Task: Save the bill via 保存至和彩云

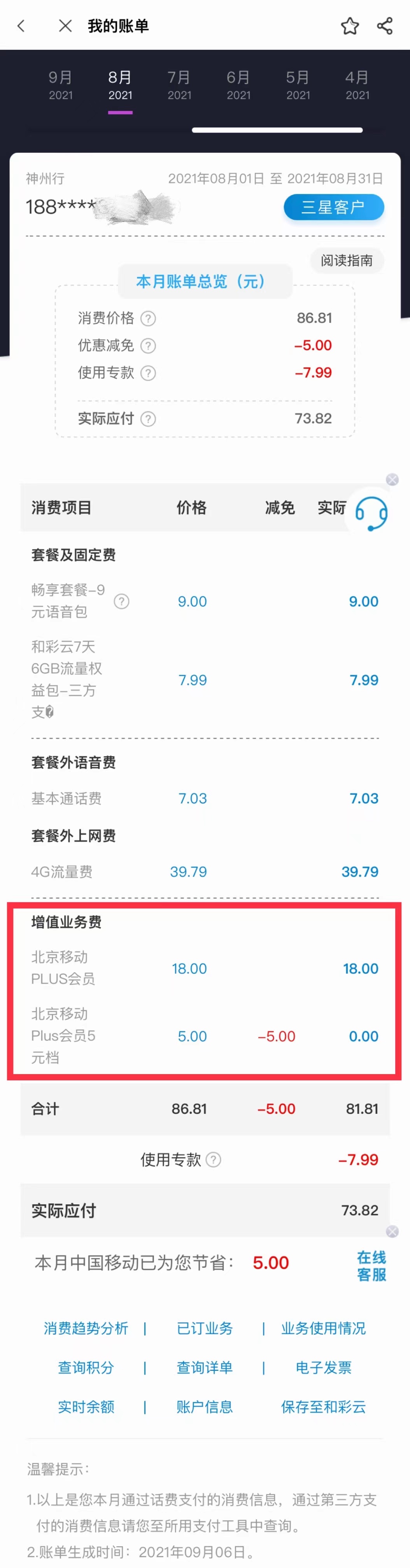Action: click(323, 1407)
